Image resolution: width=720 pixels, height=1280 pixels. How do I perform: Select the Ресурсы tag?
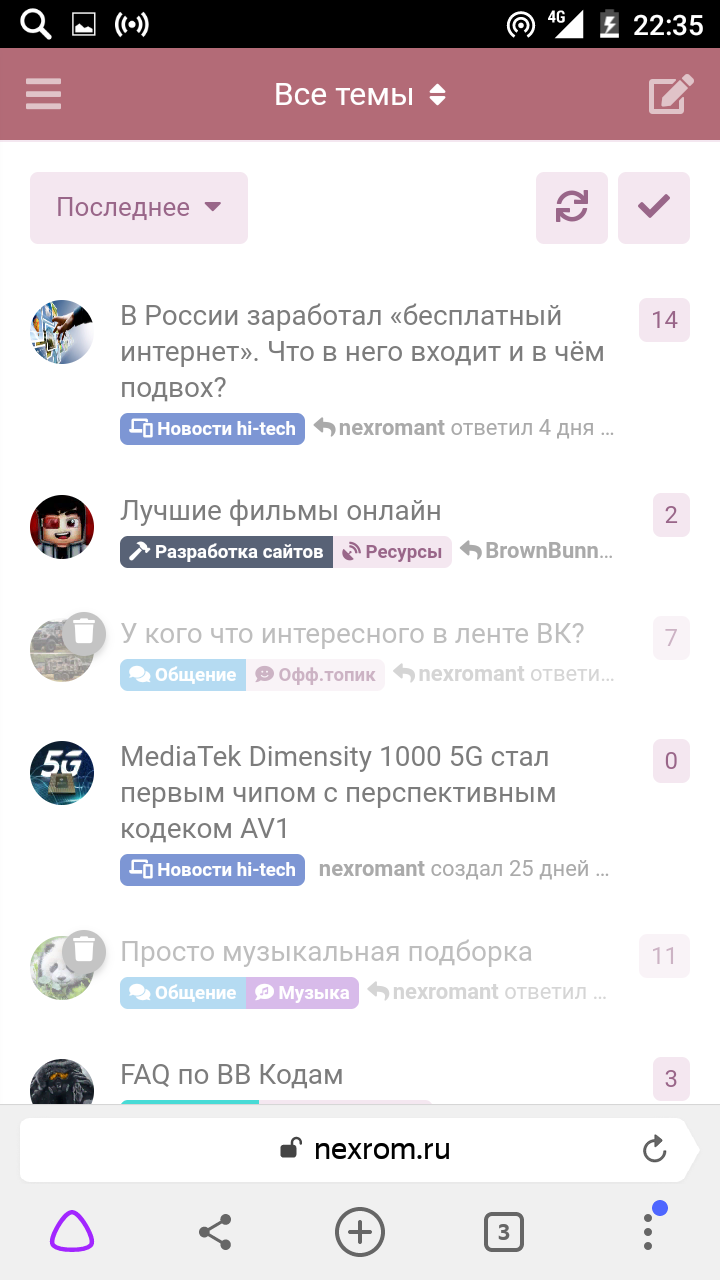(393, 552)
